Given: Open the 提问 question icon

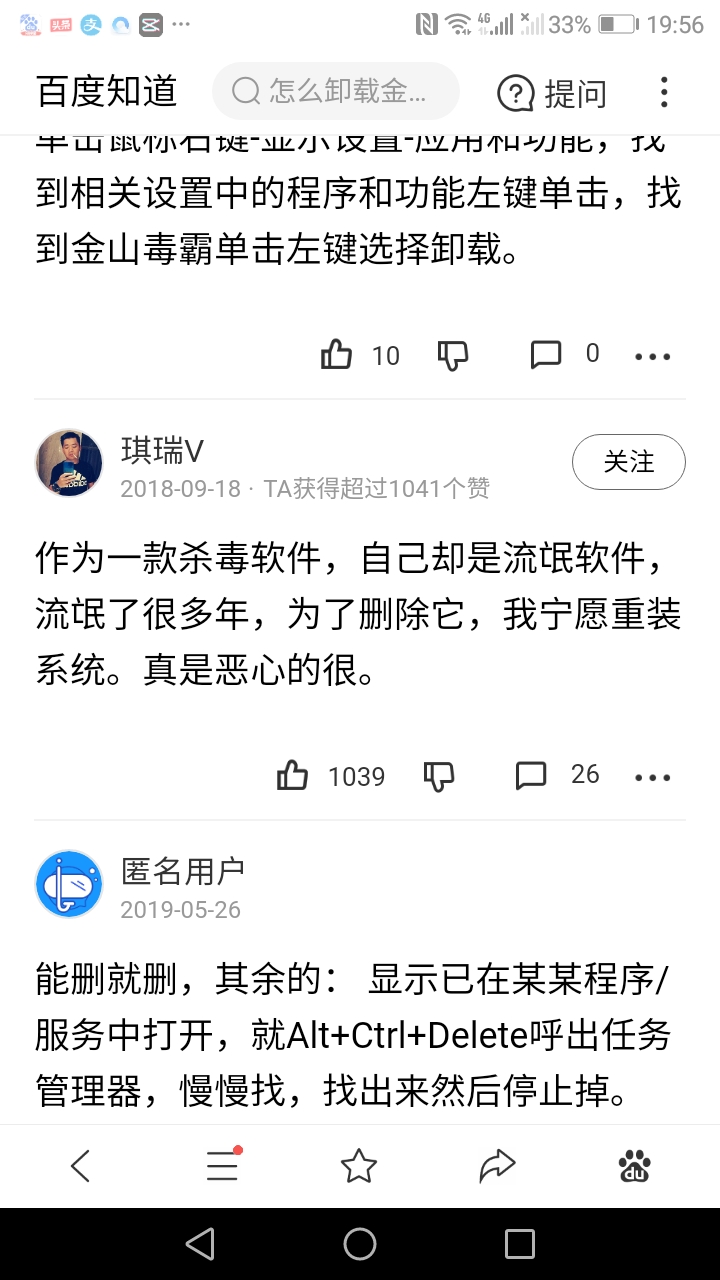Looking at the screenshot, I should [515, 93].
